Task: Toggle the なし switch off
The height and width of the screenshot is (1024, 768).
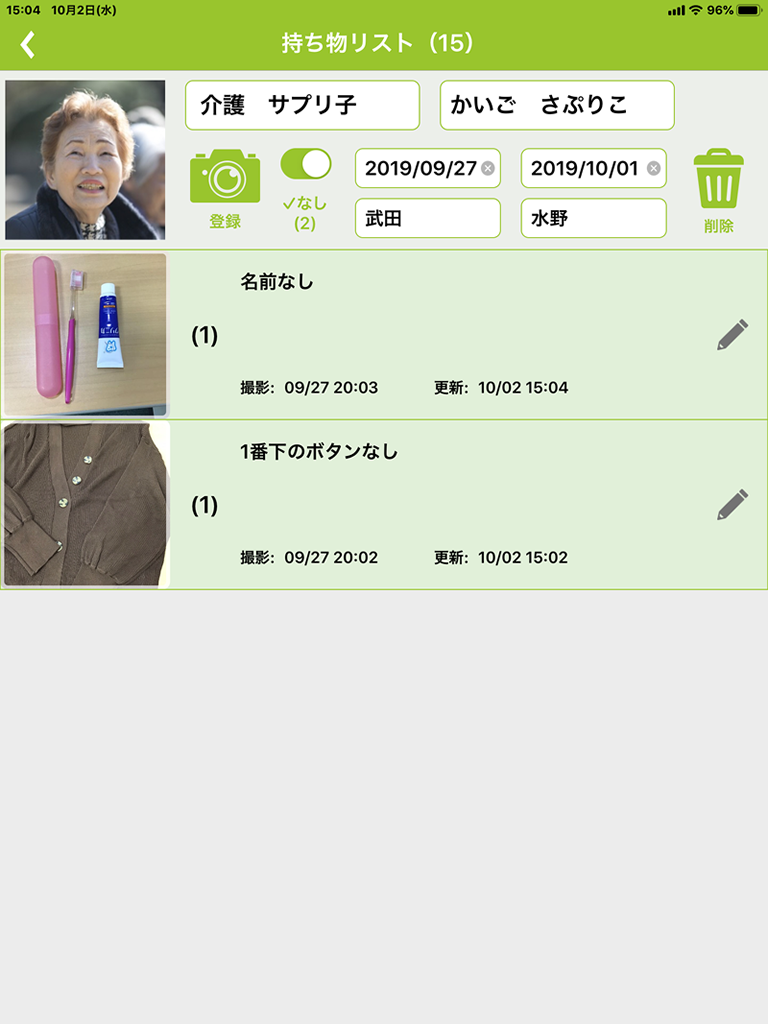Action: click(x=305, y=164)
